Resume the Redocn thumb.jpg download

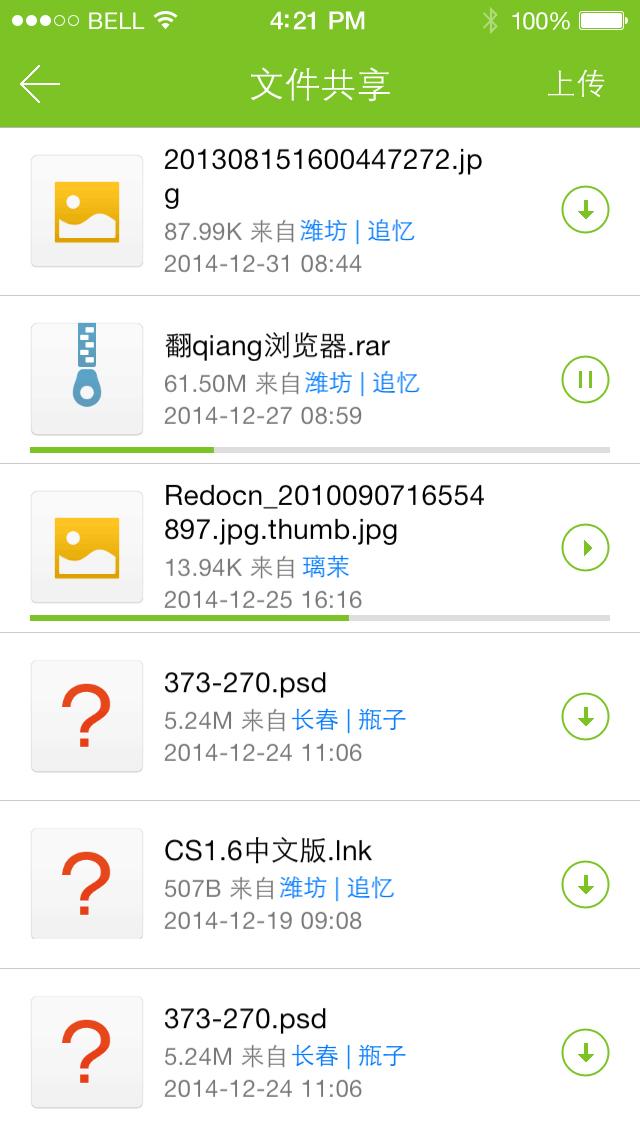(585, 547)
